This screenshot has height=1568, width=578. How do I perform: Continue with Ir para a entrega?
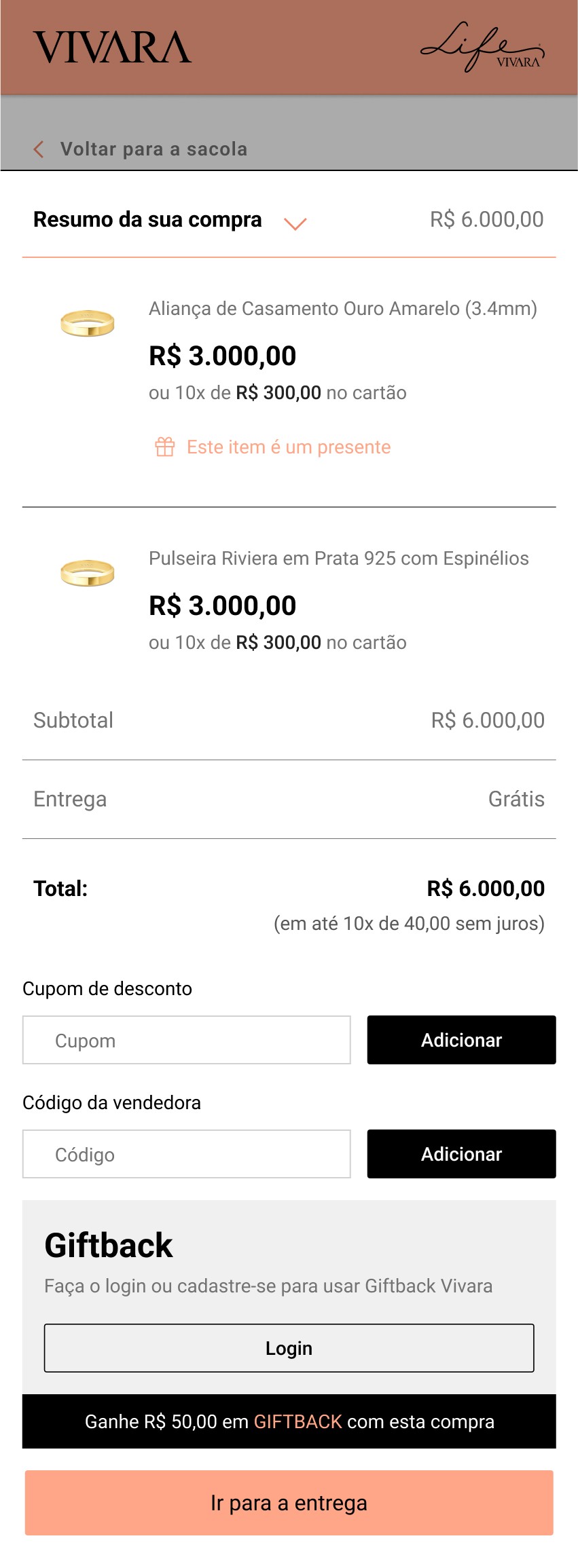pos(289,1503)
